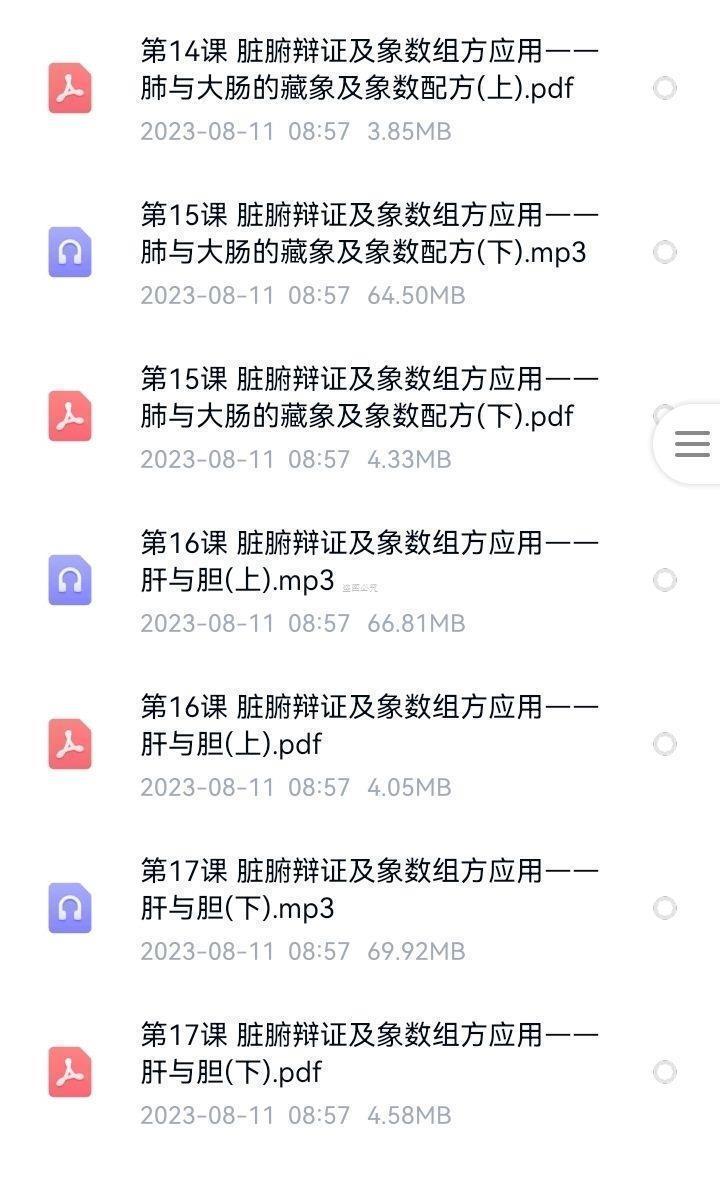The image size is (720, 1178).
Task: Mark 第16课 肝与胆(上).pdf as selected
Action: click(664, 744)
